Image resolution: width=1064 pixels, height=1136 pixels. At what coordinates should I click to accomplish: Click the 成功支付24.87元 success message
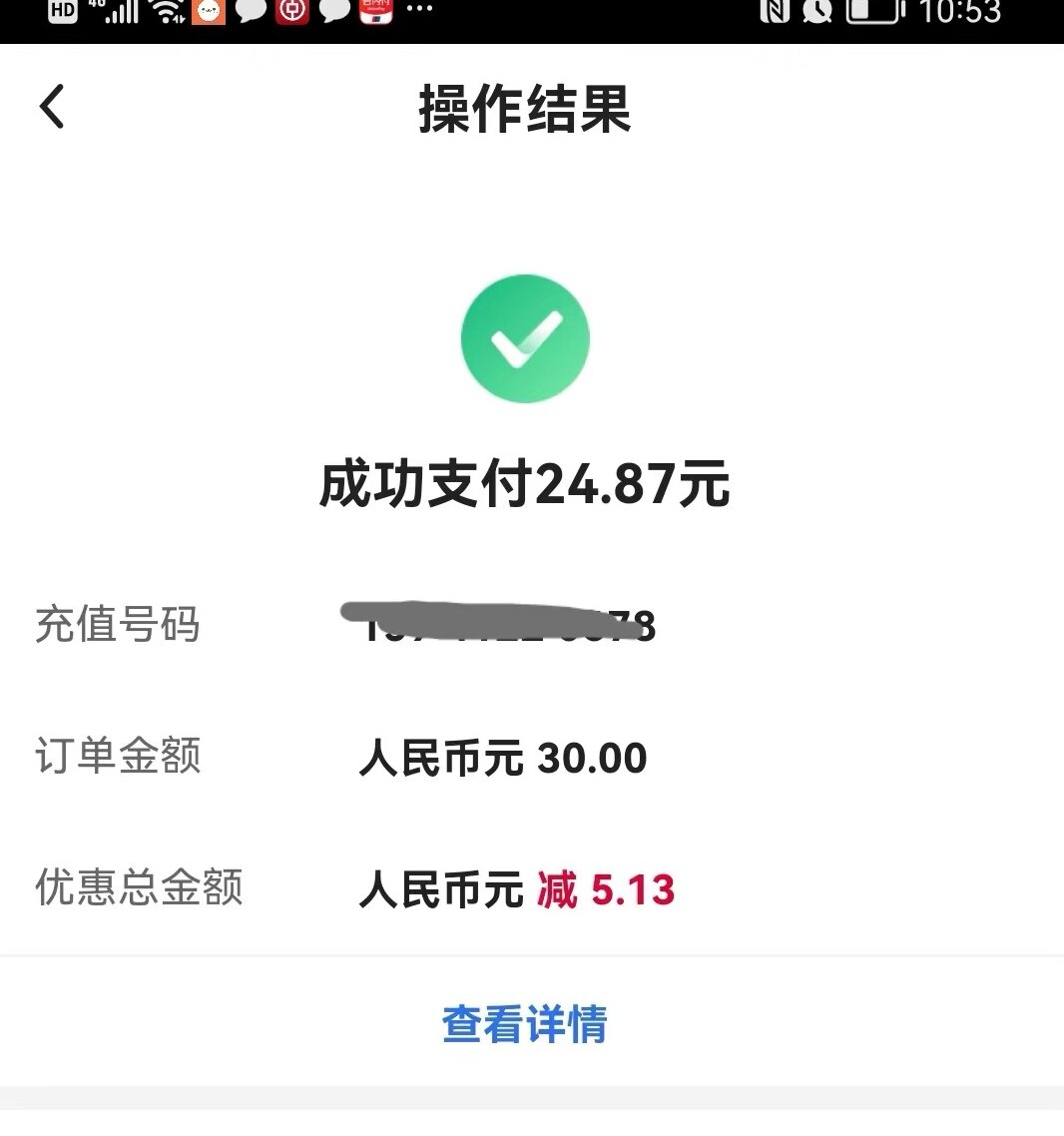[x=526, y=487]
